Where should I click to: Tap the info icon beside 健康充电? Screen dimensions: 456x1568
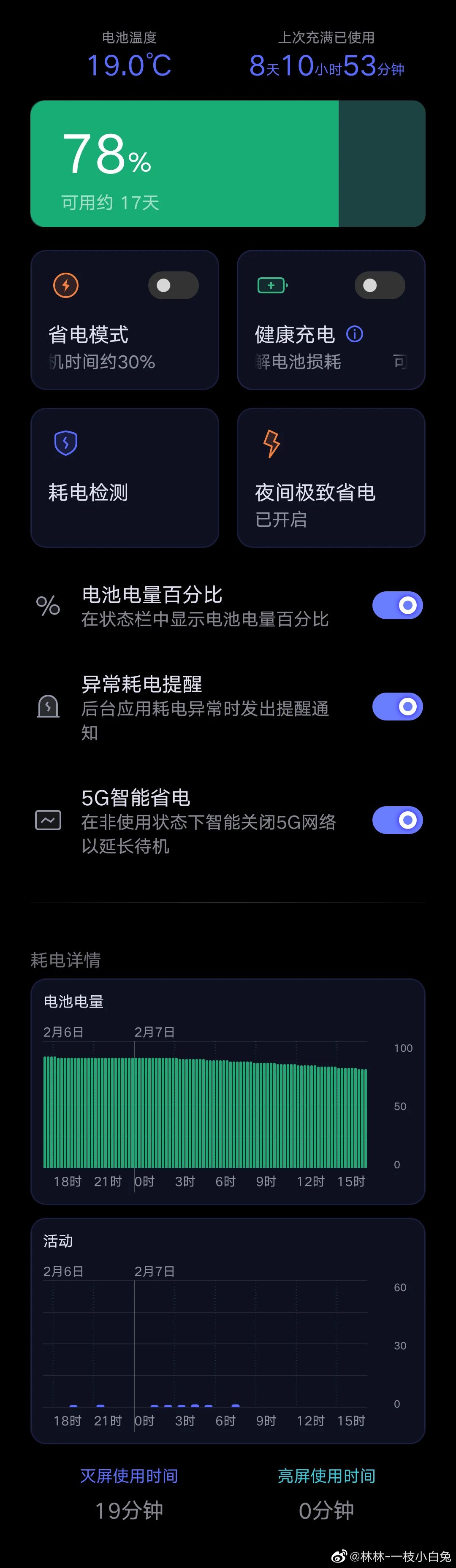(x=354, y=334)
